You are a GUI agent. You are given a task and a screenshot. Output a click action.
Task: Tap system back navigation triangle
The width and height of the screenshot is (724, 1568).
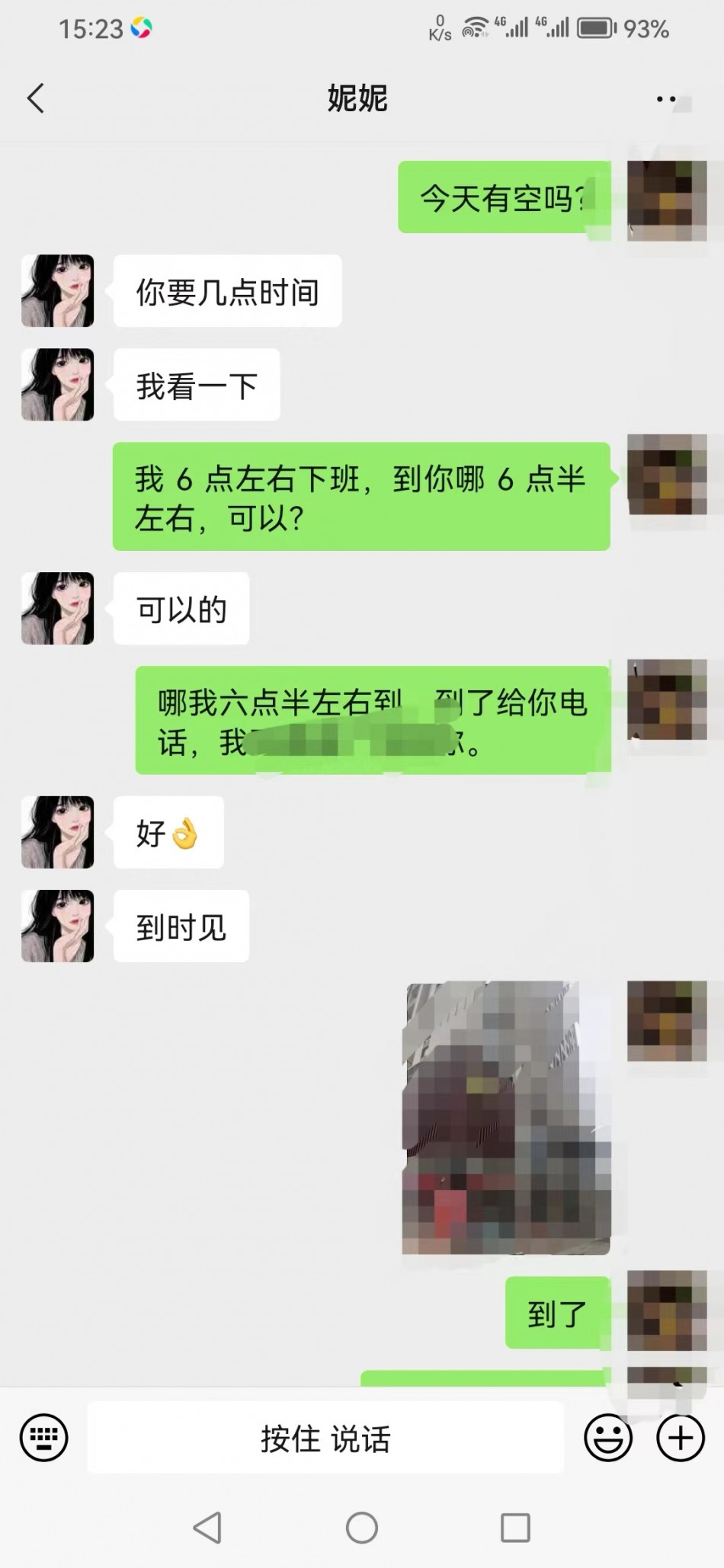207,1528
